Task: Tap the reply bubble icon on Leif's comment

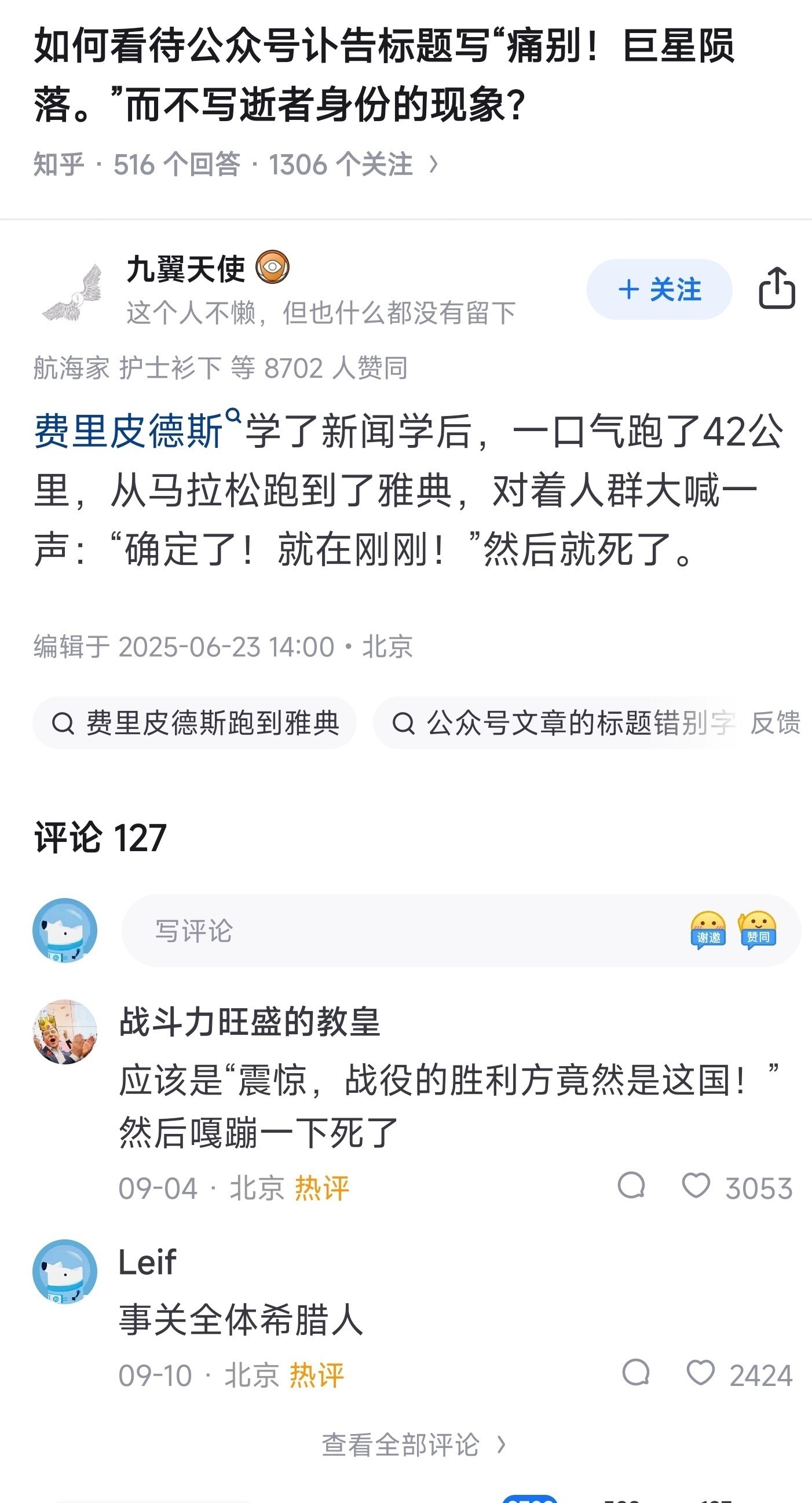Action: tap(637, 1370)
